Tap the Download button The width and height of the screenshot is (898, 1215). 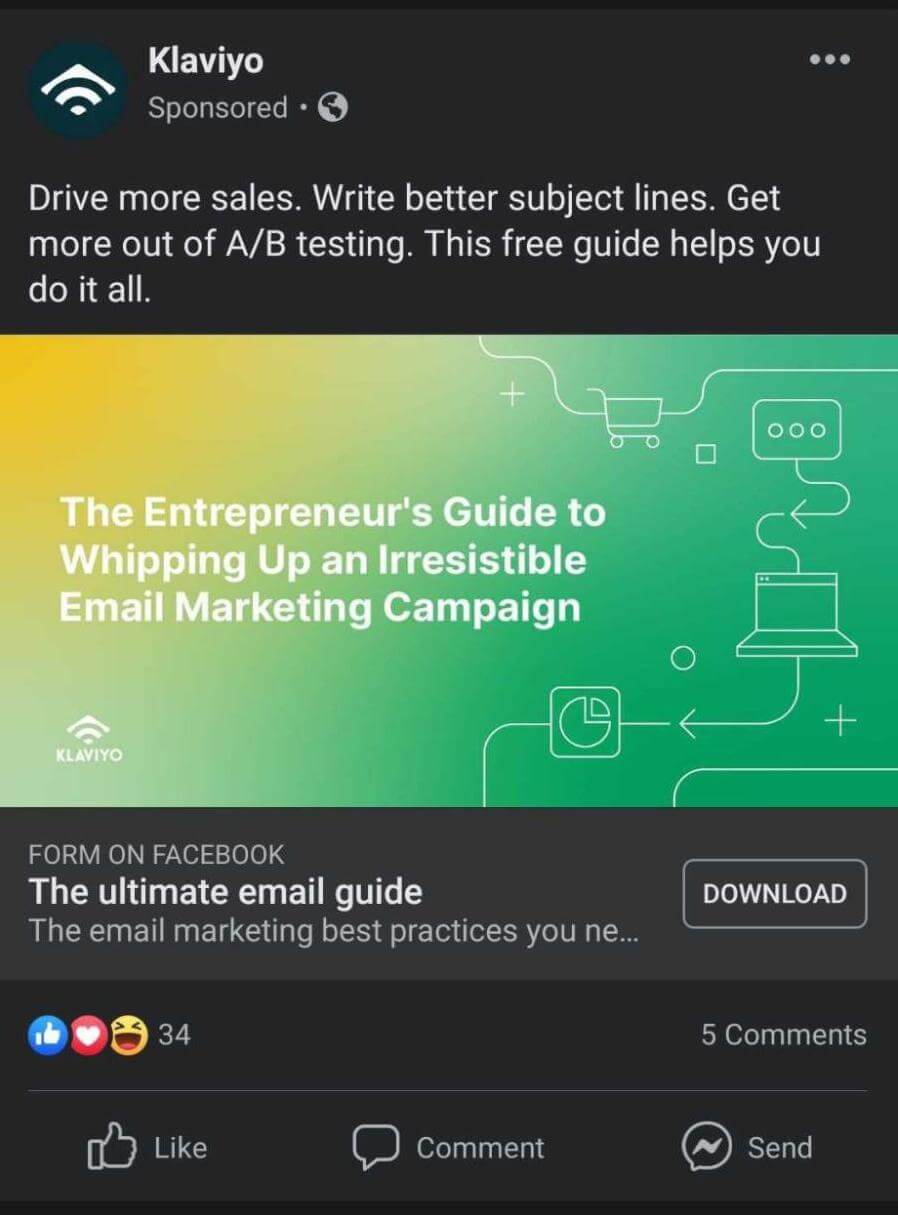click(x=774, y=893)
